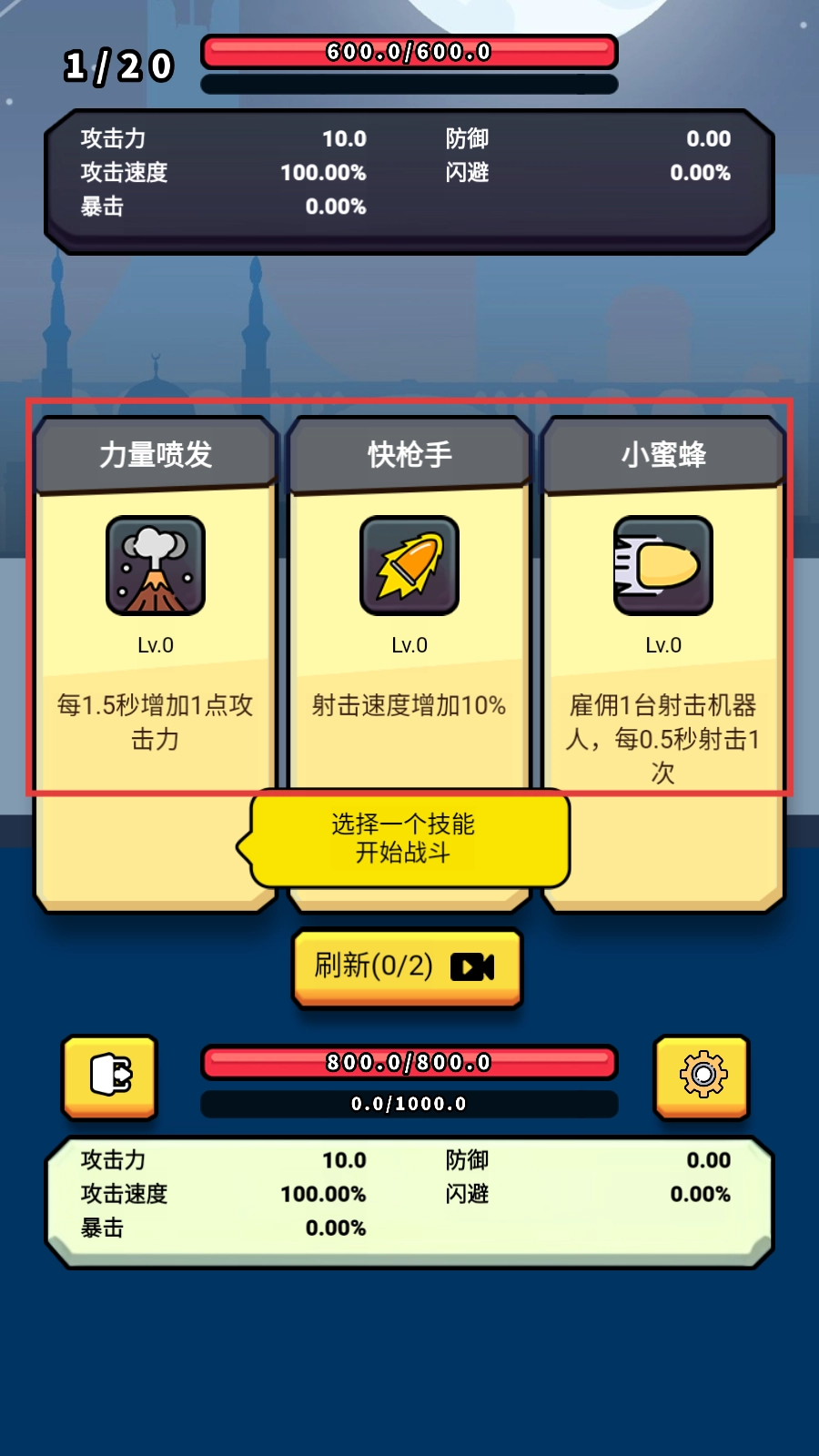The height and width of the screenshot is (1456, 819).
Task: Choose the 快枪手 skill card
Action: [x=409, y=601]
